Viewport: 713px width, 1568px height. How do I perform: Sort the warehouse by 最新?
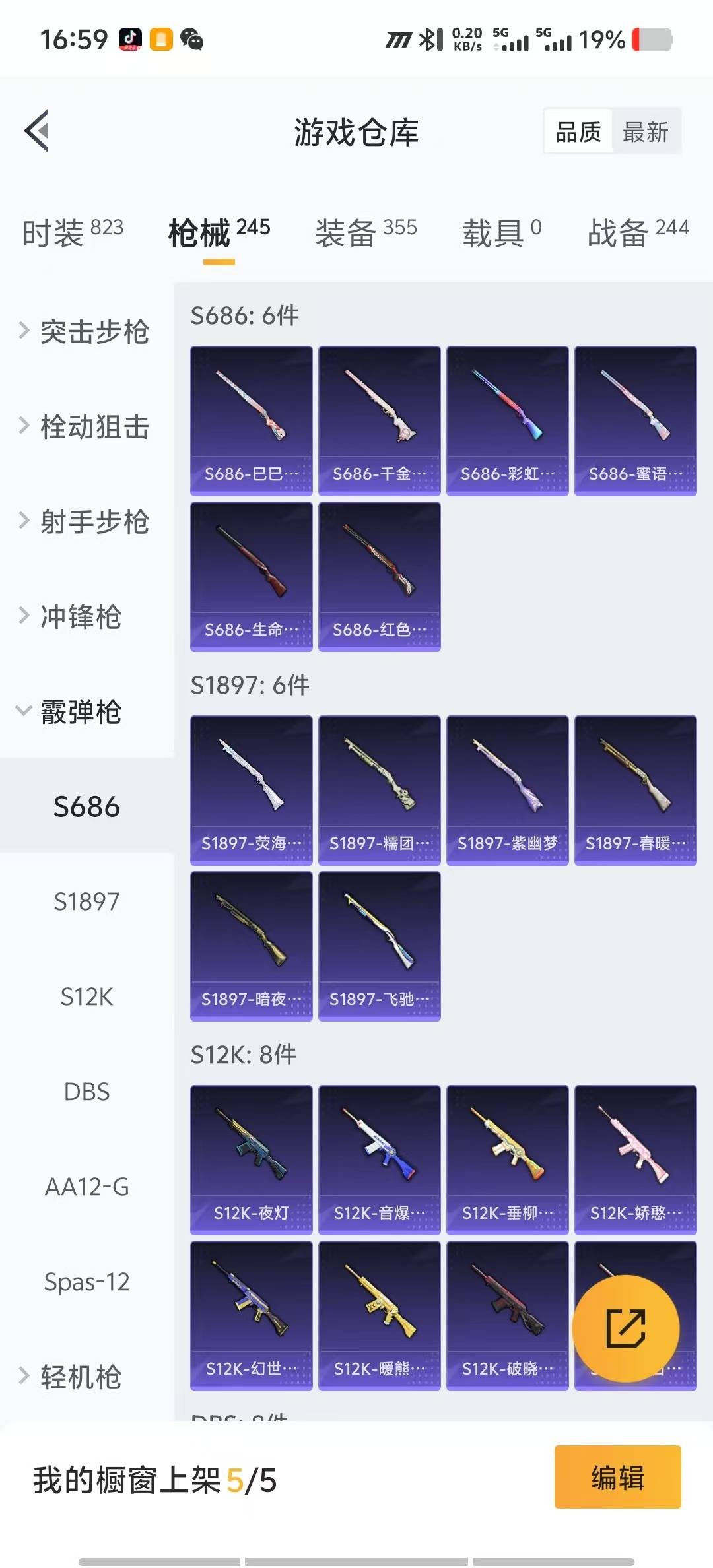645,132
